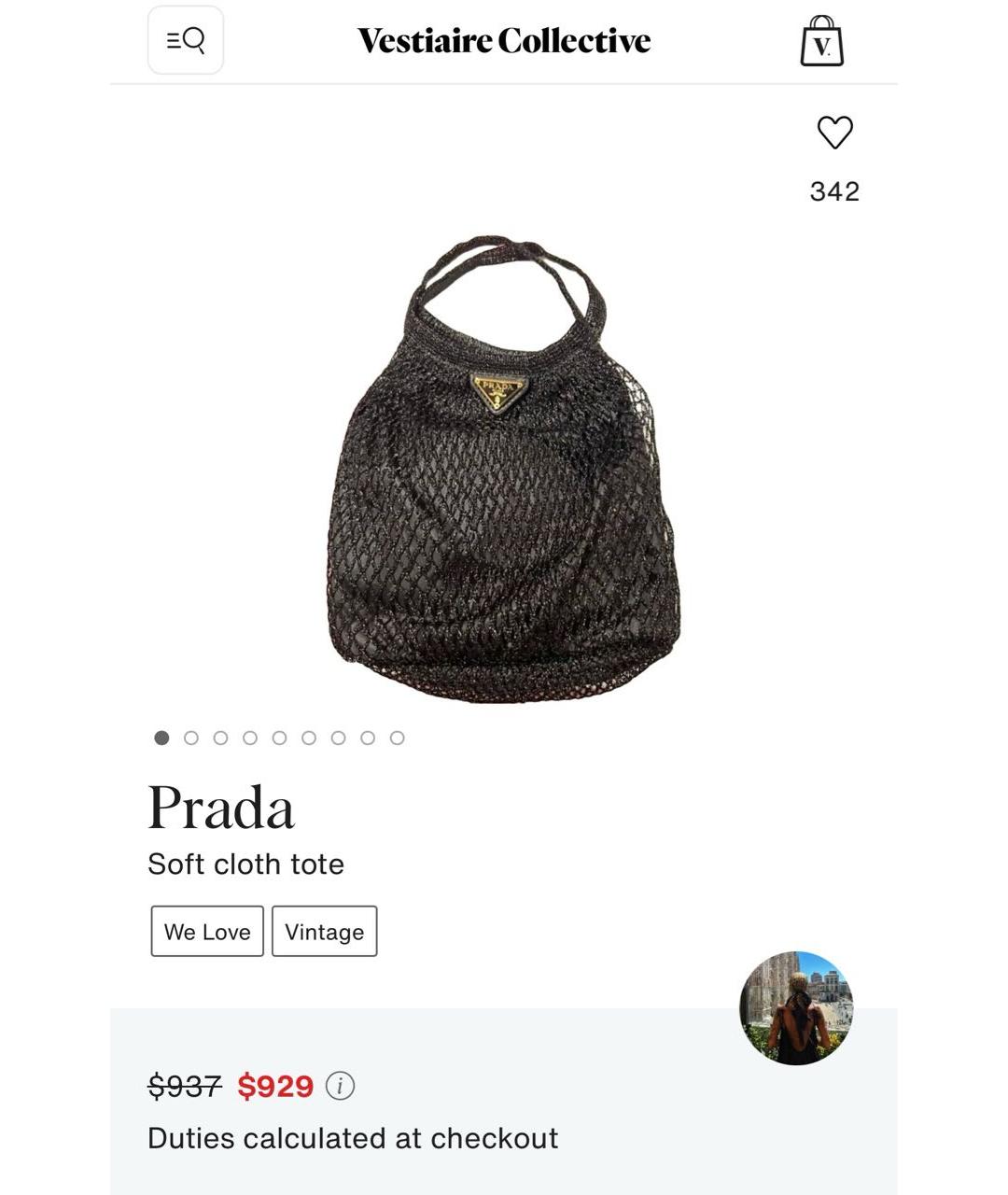Viewport: 1008px width, 1195px height.
Task: Tap the We Love tag
Action: click(207, 931)
